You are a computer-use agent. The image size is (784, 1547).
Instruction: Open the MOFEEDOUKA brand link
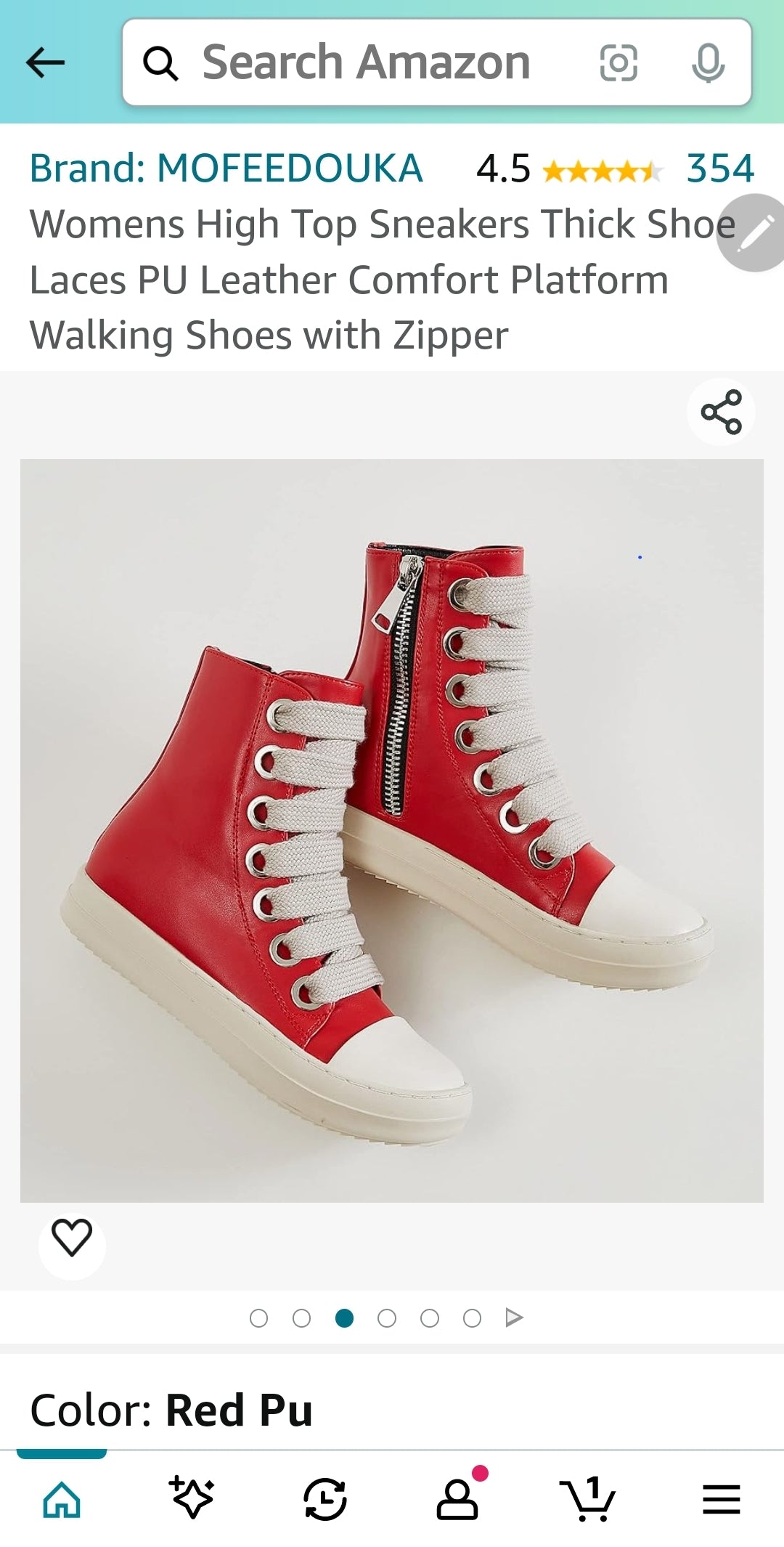click(x=226, y=168)
